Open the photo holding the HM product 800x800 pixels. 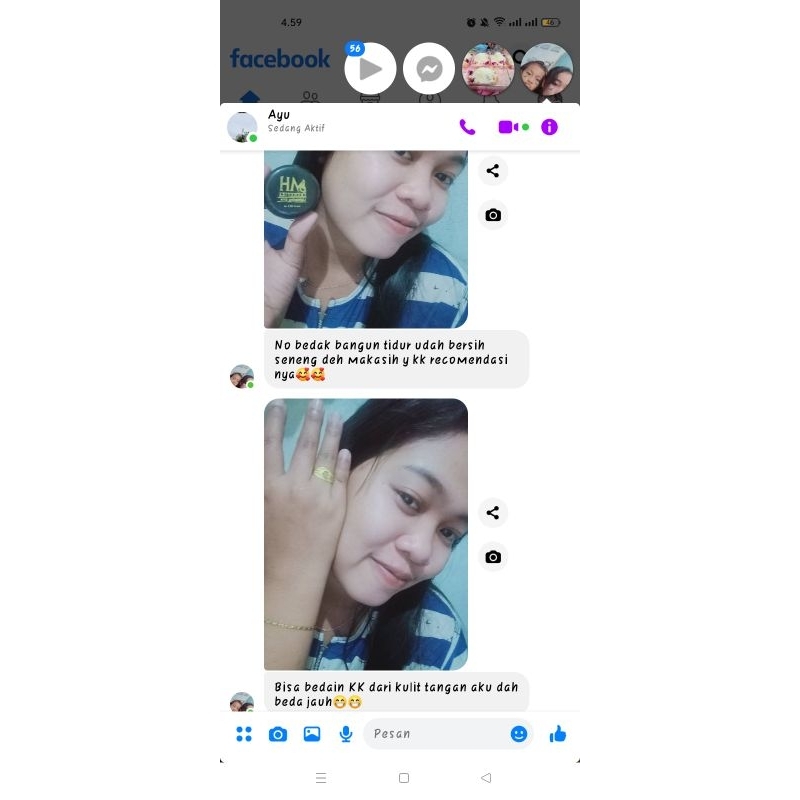tap(365, 240)
